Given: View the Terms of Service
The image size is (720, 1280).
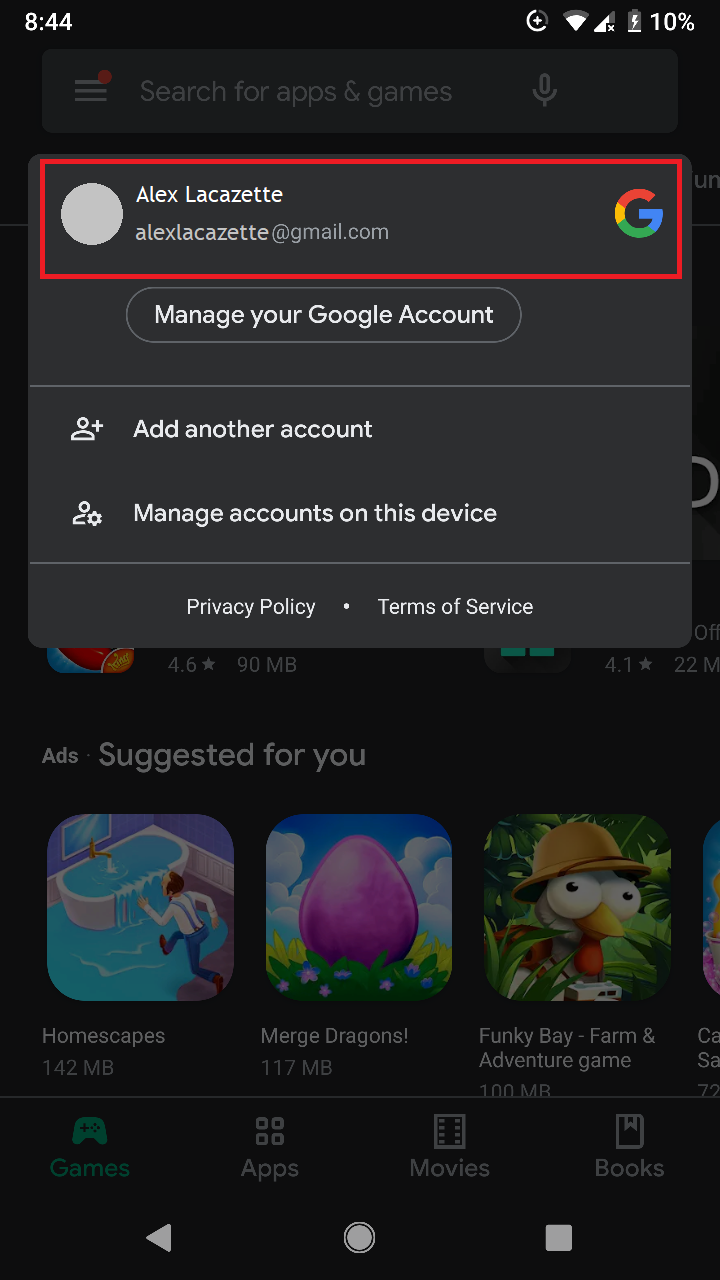Looking at the screenshot, I should (455, 607).
